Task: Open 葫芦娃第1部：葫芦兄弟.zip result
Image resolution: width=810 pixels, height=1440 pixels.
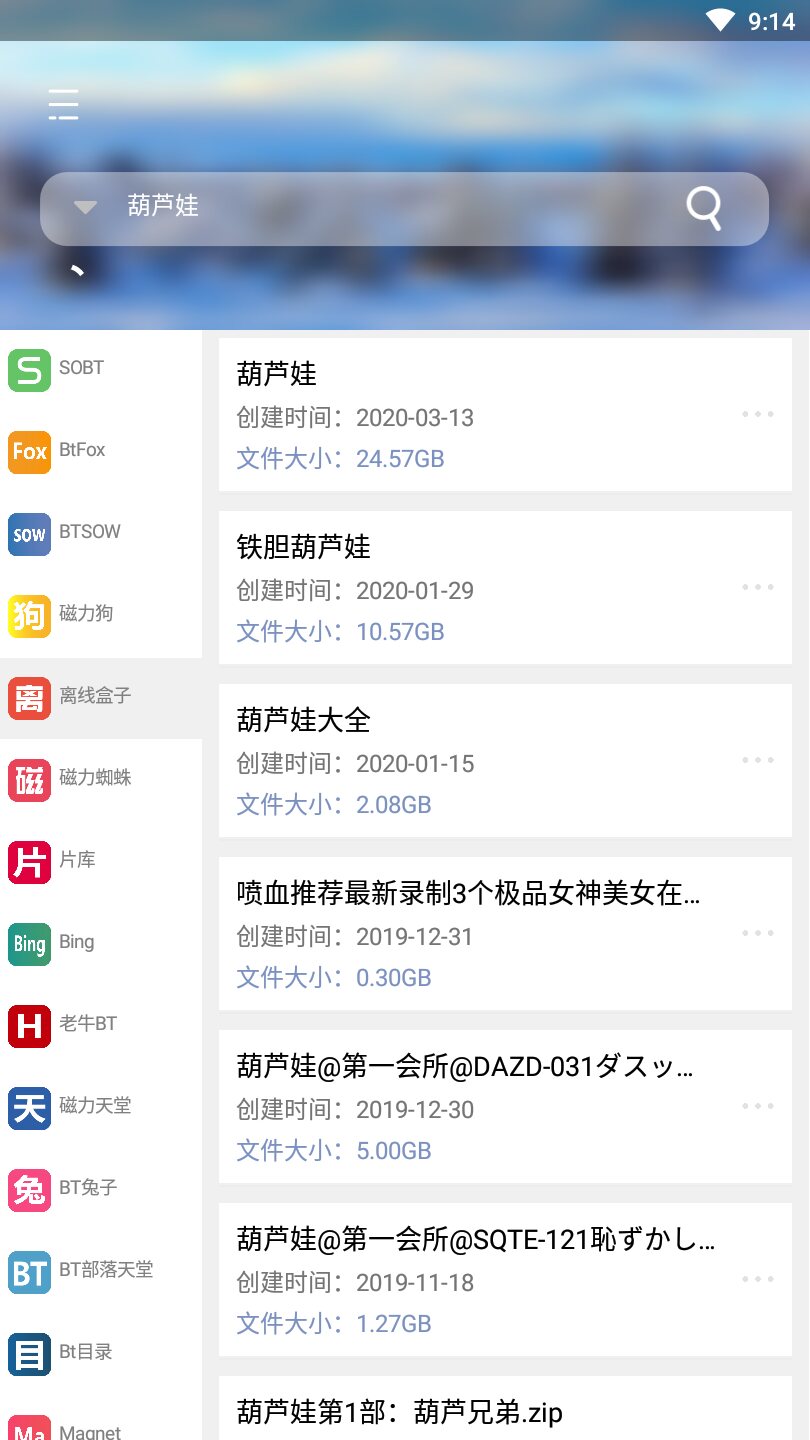Action: pos(470,1411)
